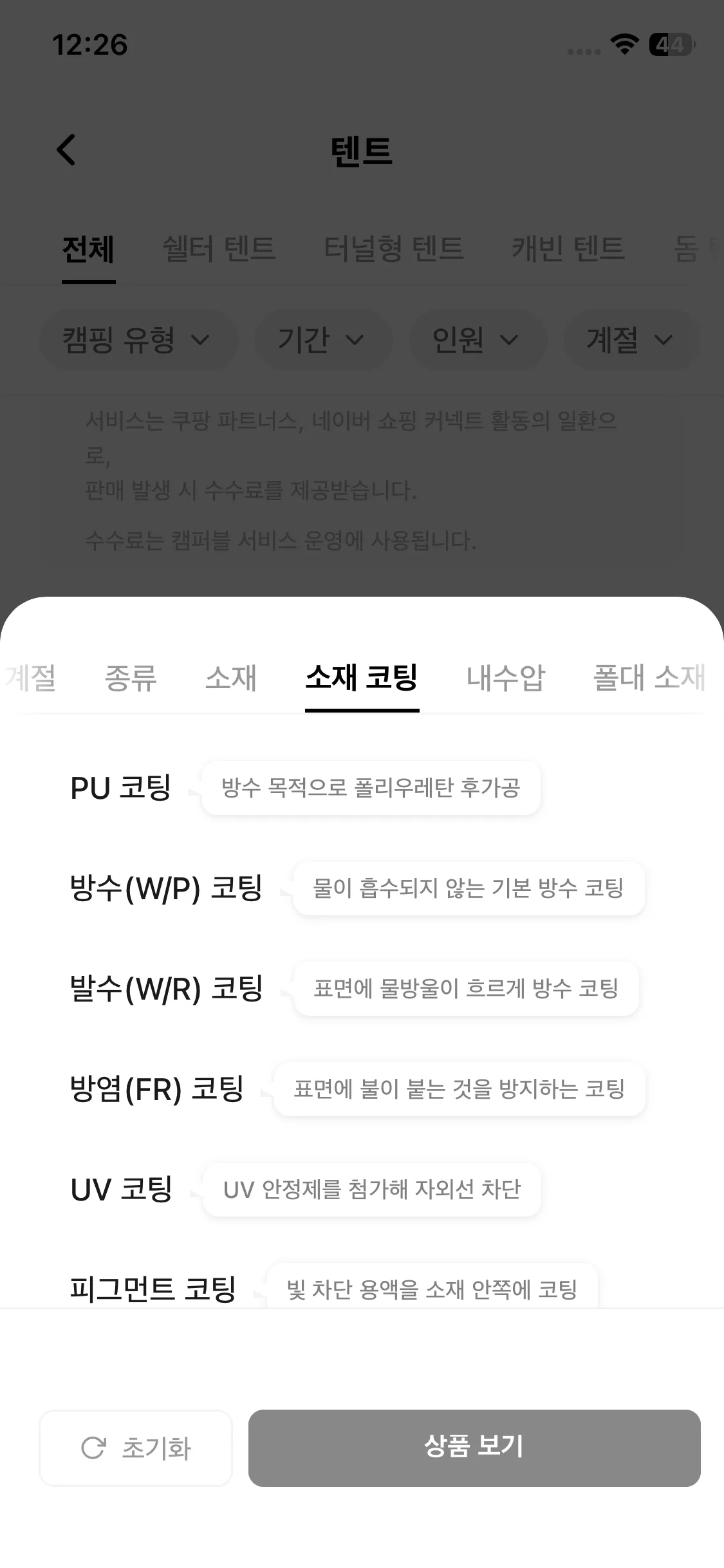This screenshot has height=1568, width=724.
Task: Reset filters with 초기화 button
Action: pos(136,1448)
